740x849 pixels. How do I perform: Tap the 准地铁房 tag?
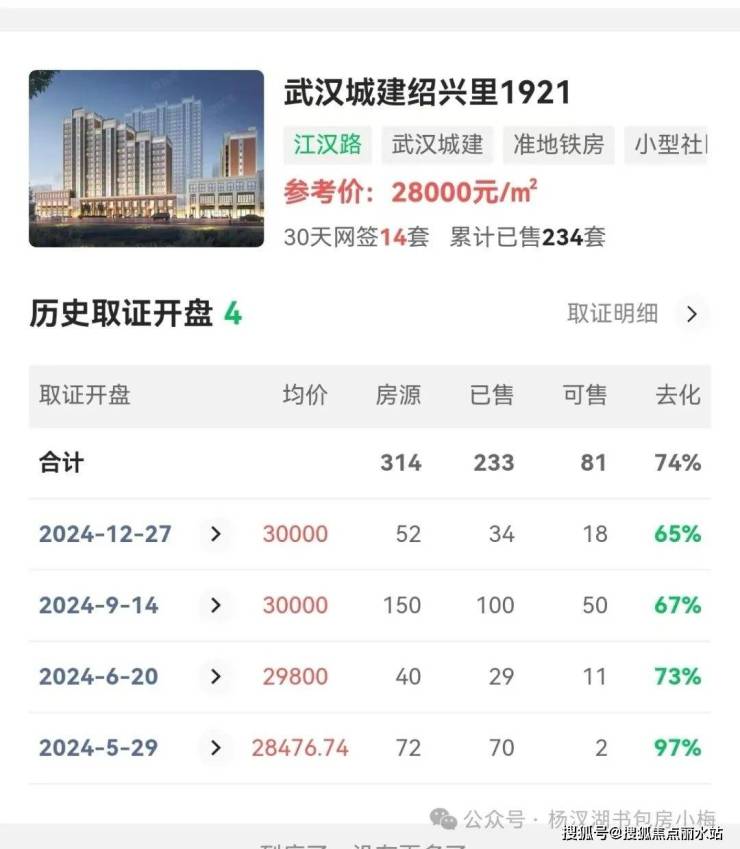click(558, 144)
